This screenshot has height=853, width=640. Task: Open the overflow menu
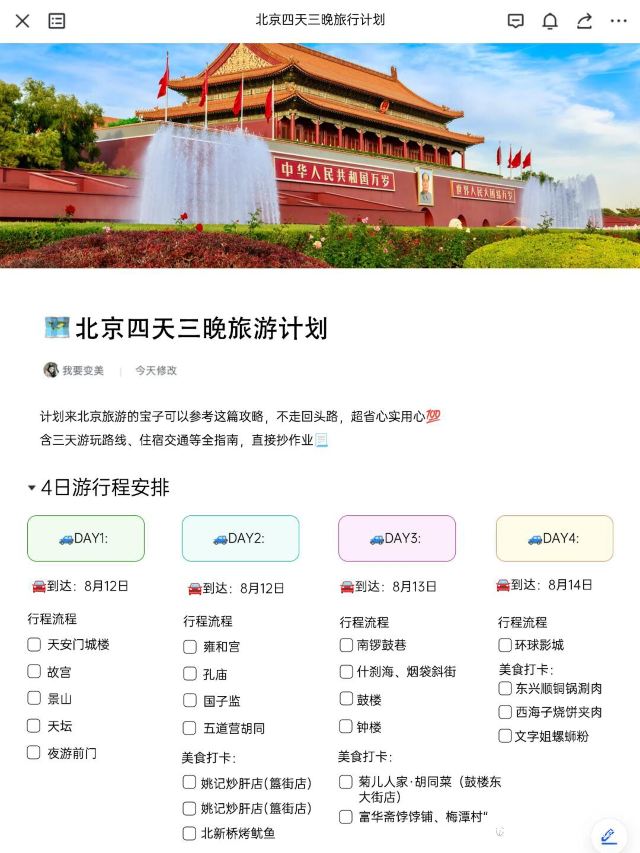619,20
